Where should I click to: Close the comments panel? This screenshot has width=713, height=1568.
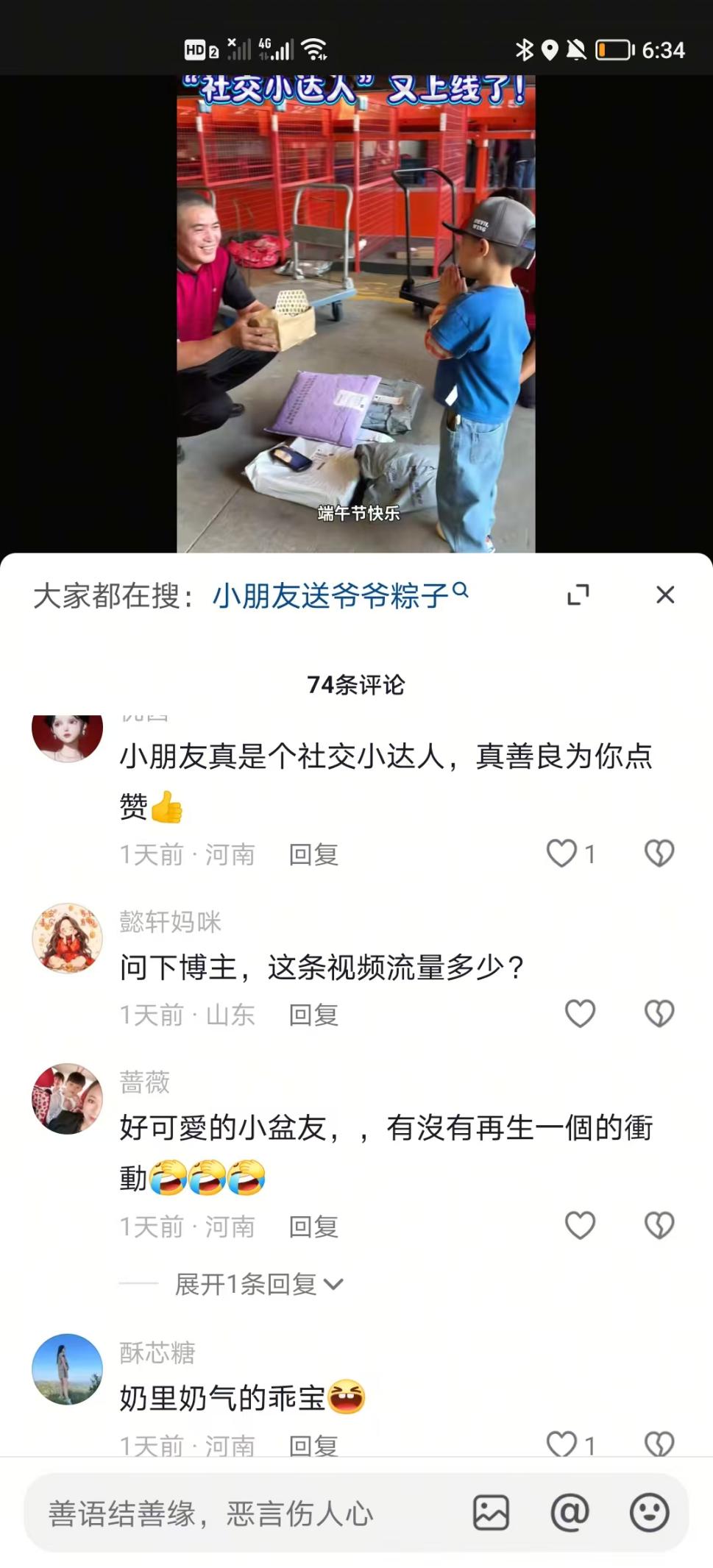coord(665,595)
